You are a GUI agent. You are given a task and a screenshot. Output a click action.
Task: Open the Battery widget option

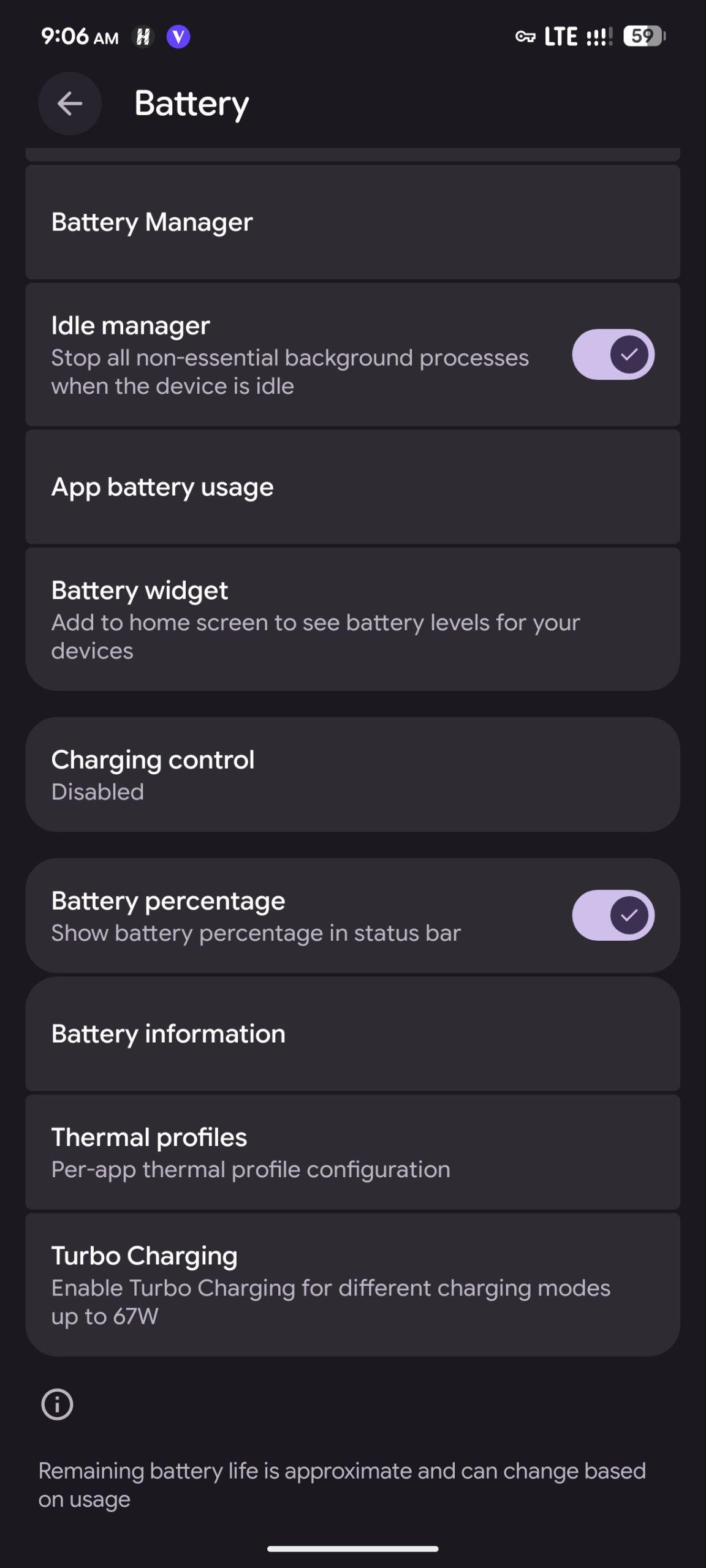point(352,619)
